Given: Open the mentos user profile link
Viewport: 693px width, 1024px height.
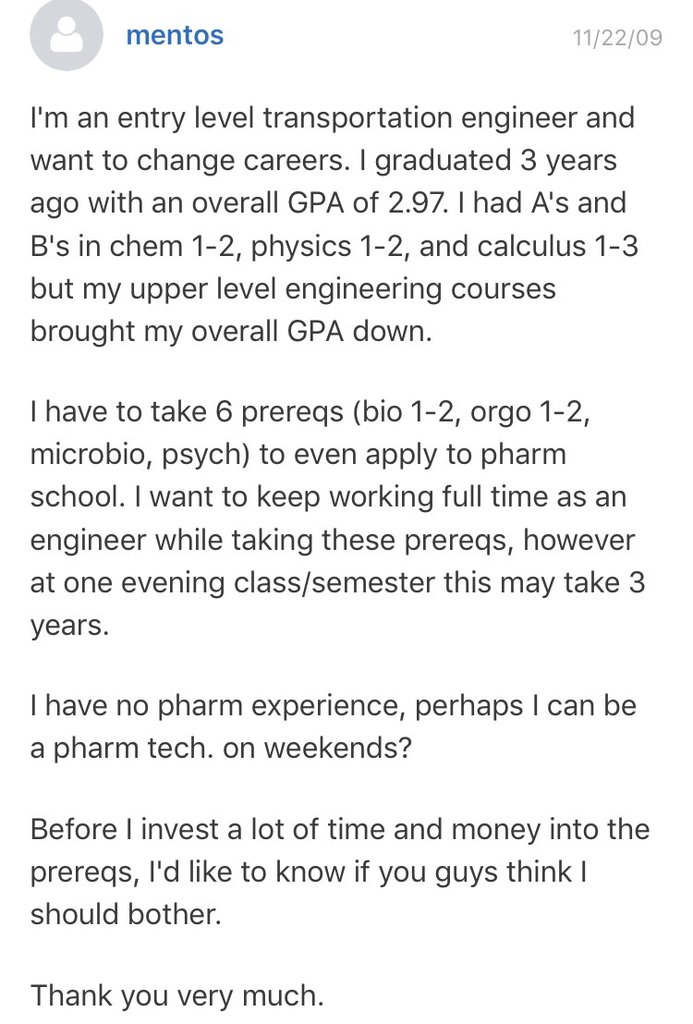Looking at the screenshot, I should coord(175,37).
